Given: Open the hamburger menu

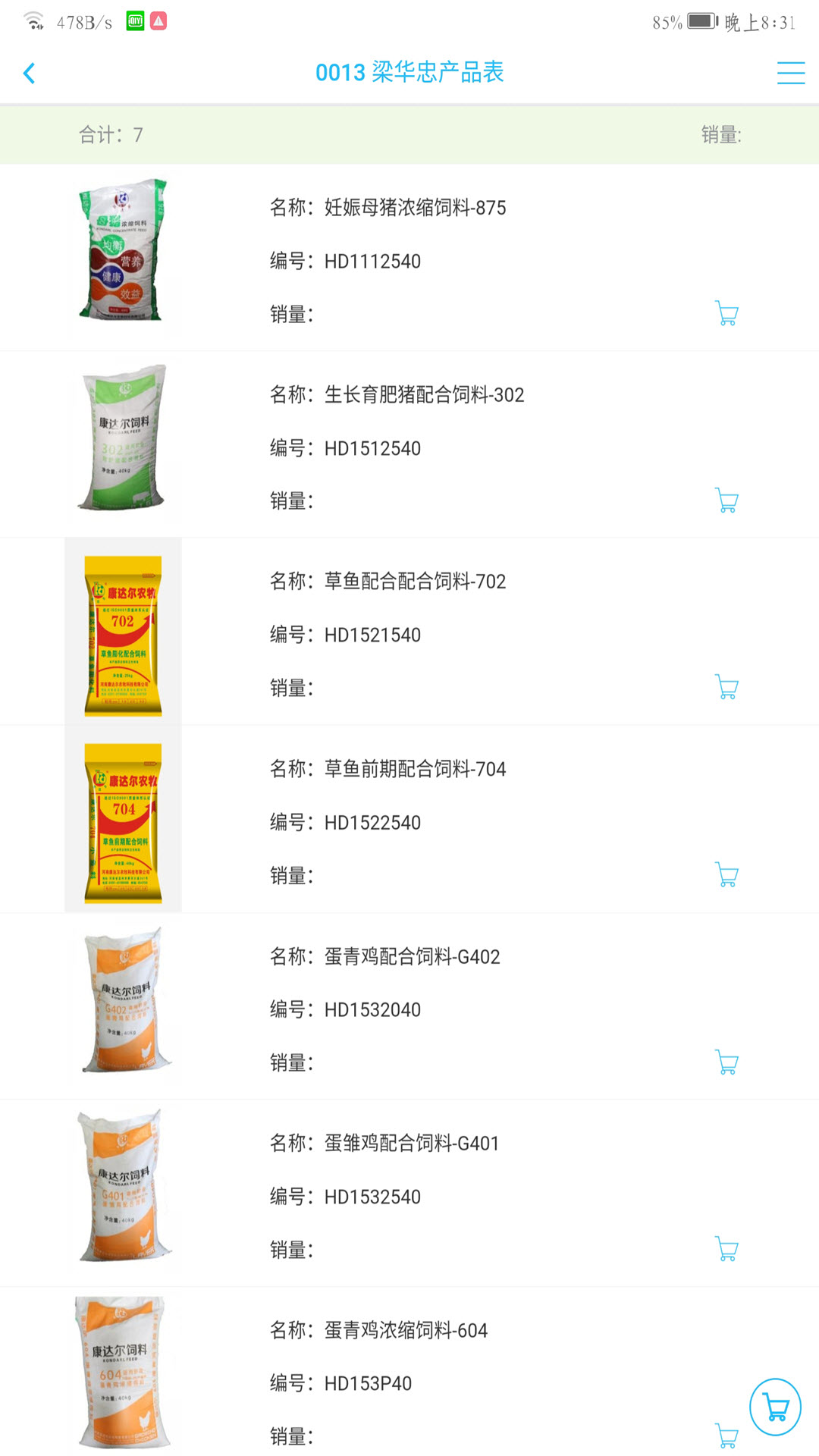Looking at the screenshot, I should coord(790,73).
